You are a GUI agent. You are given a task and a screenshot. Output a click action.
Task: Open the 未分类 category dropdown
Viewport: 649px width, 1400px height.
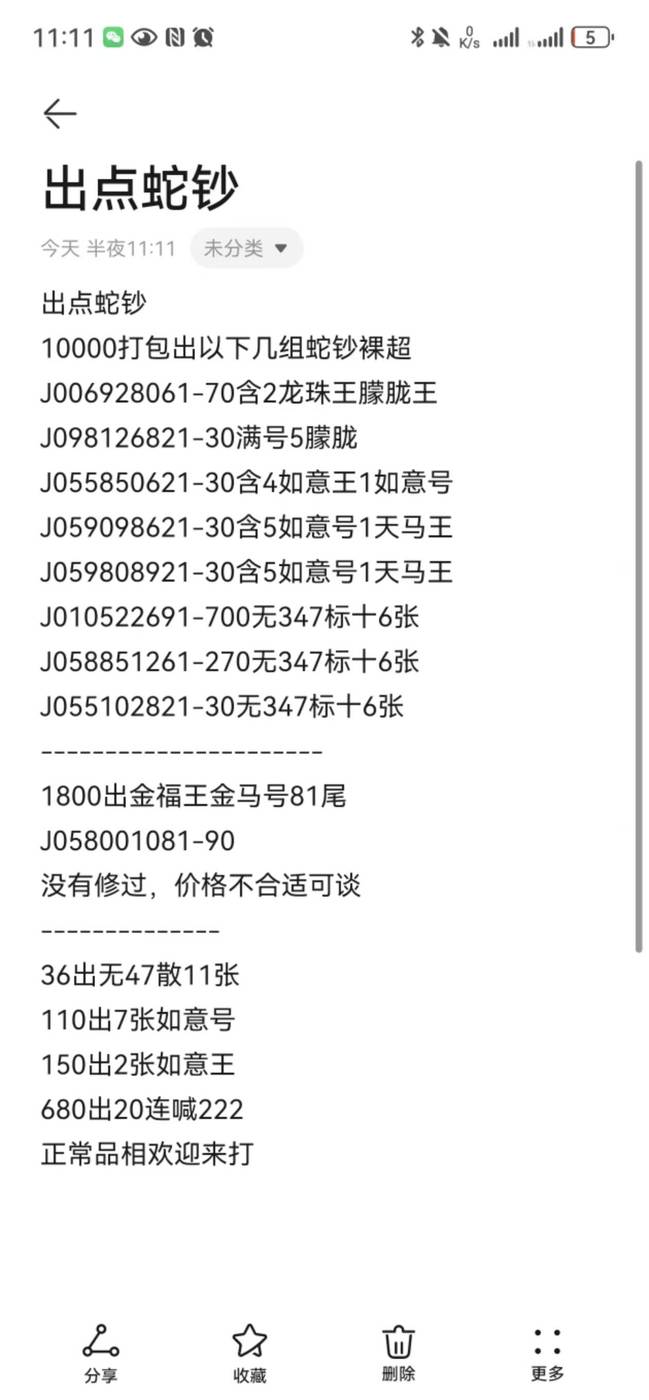(246, 248)
